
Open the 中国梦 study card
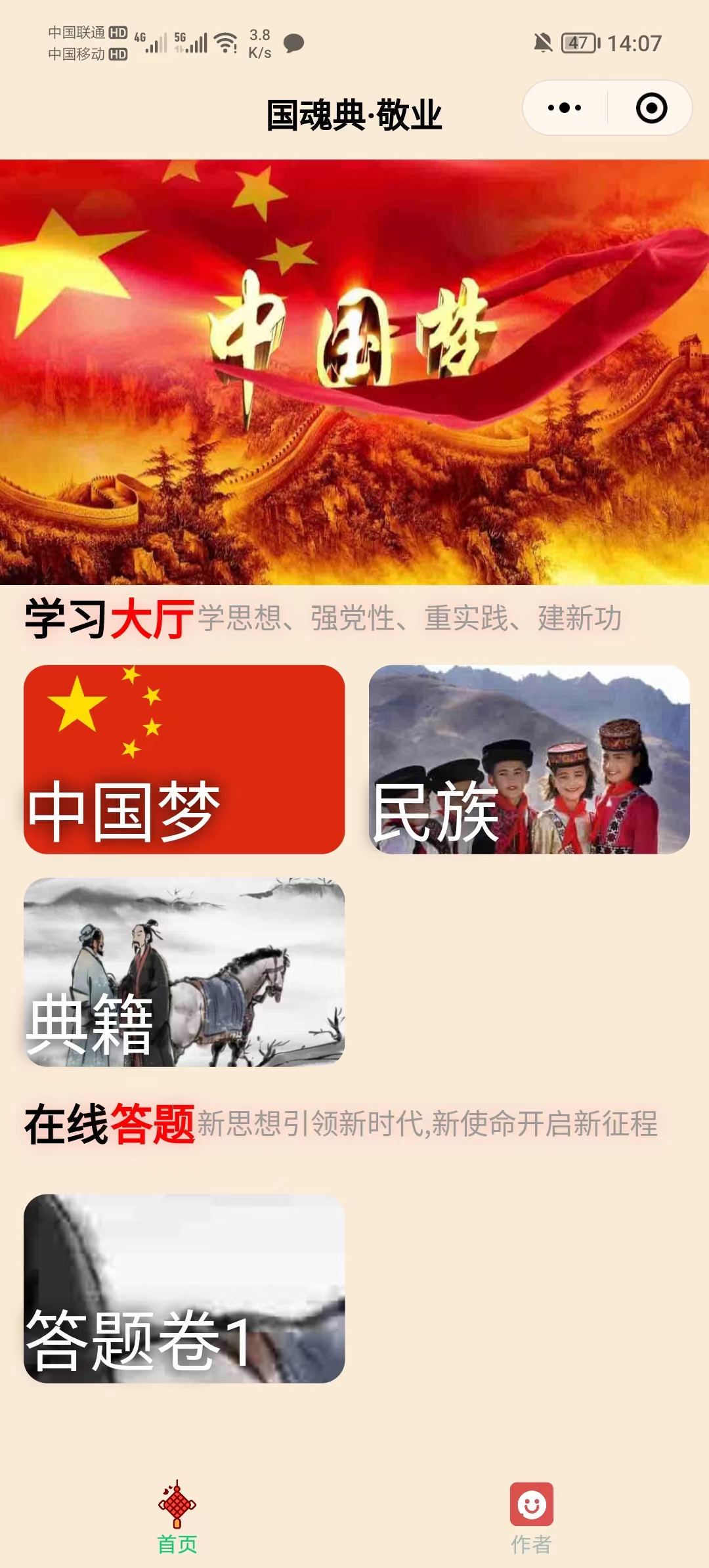click(x=184, y=759)
